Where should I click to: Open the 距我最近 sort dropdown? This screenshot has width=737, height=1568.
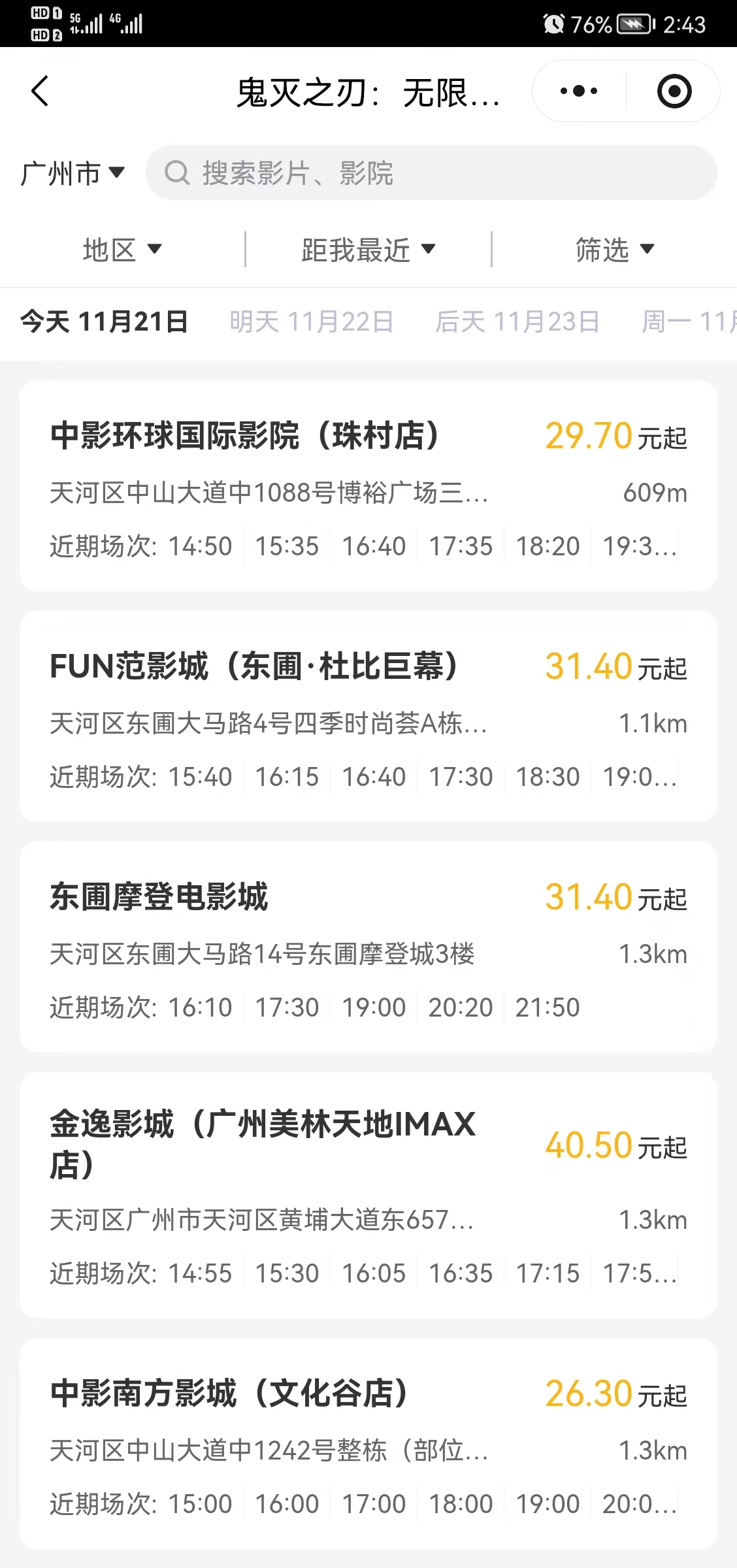click(x=368, y=250)
